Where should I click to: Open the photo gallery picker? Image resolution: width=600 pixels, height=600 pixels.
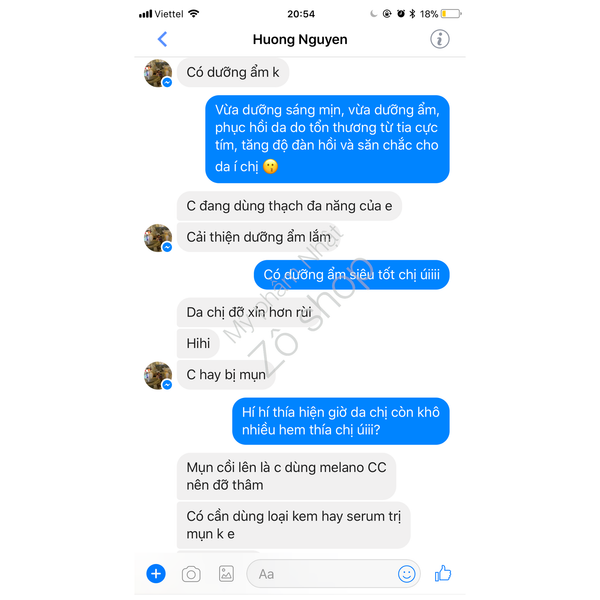tap(226, 574)
